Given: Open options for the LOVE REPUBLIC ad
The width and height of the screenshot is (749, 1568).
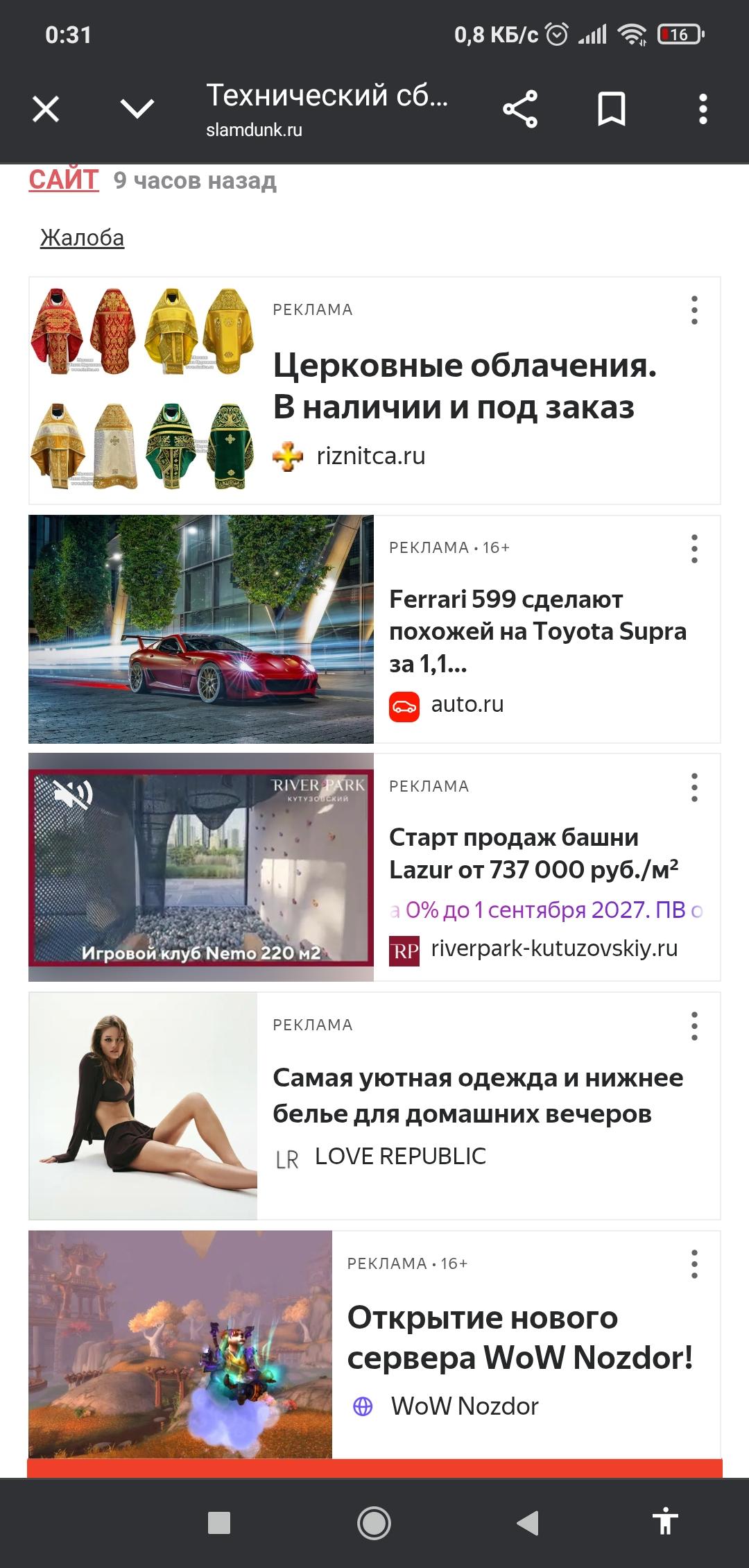Looking at the screenshot, I should (694, 1026).
